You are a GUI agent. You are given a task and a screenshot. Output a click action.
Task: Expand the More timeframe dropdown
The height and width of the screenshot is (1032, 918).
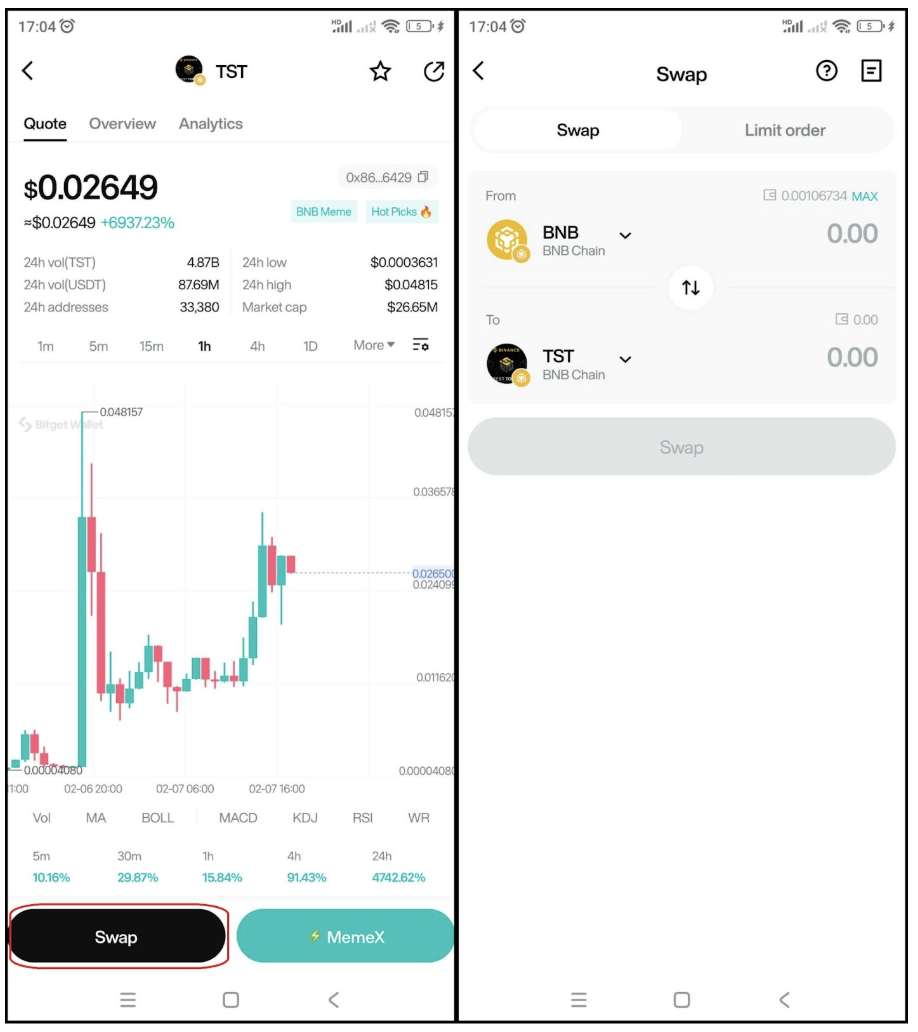point(372,344)
